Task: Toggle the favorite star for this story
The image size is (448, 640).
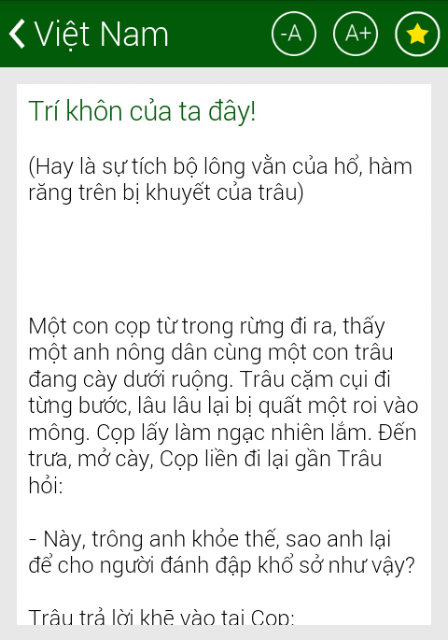Action: pos(417,34)
